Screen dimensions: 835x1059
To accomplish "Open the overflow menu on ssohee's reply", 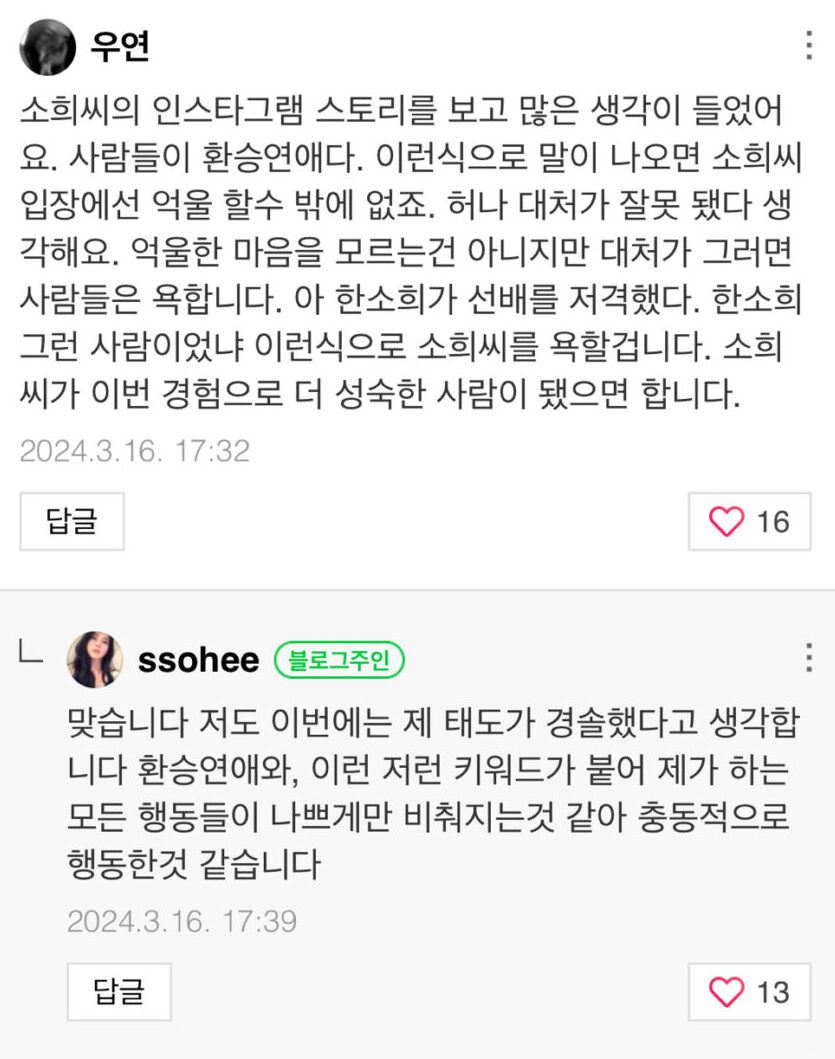I will tap(808, 658).
